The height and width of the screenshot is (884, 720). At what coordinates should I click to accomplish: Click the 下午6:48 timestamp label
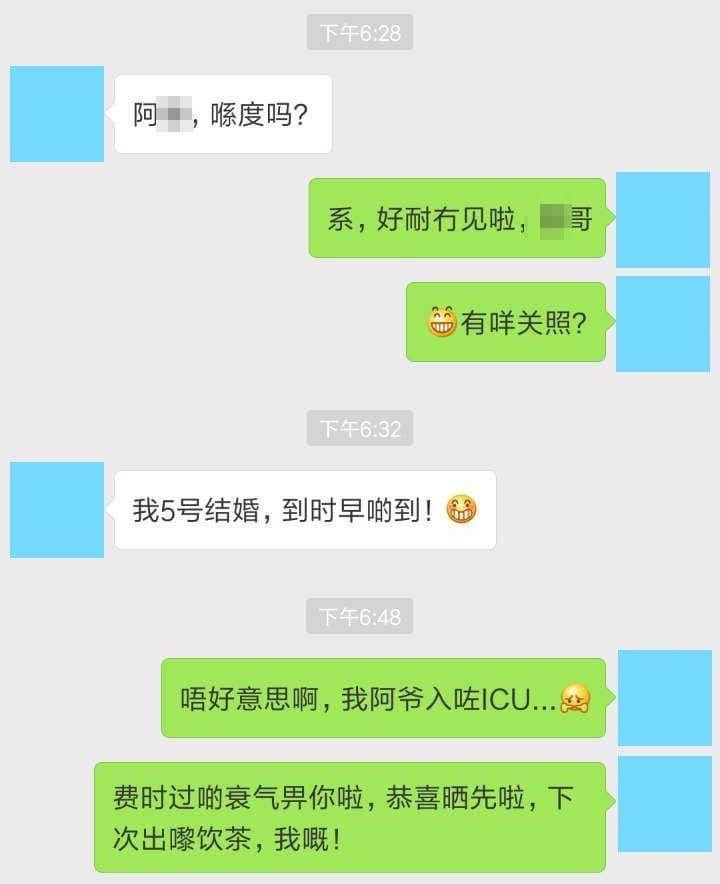tap(359, 618)
